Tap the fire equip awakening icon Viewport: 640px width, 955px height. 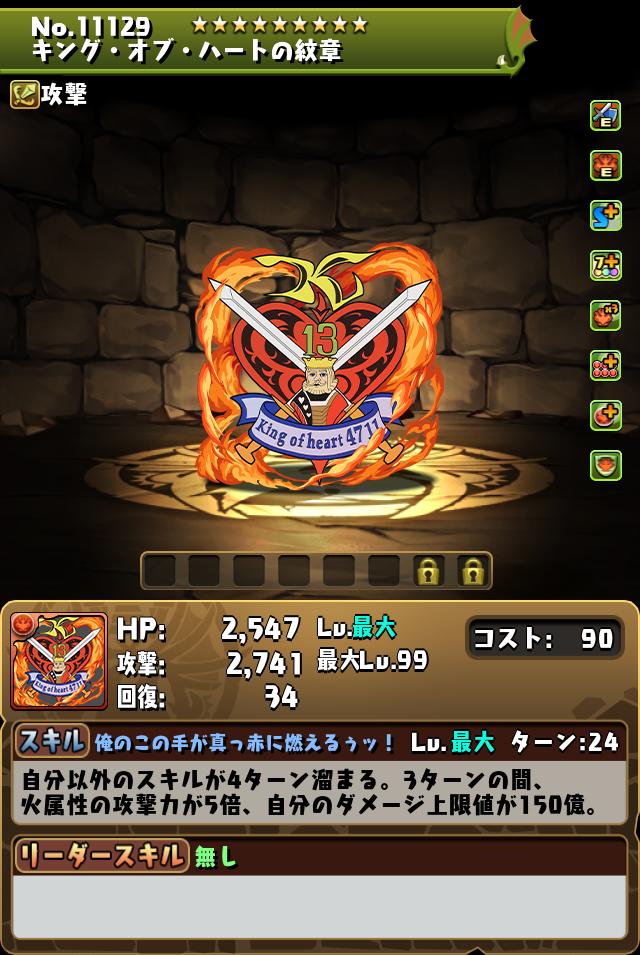pos(605,166)
